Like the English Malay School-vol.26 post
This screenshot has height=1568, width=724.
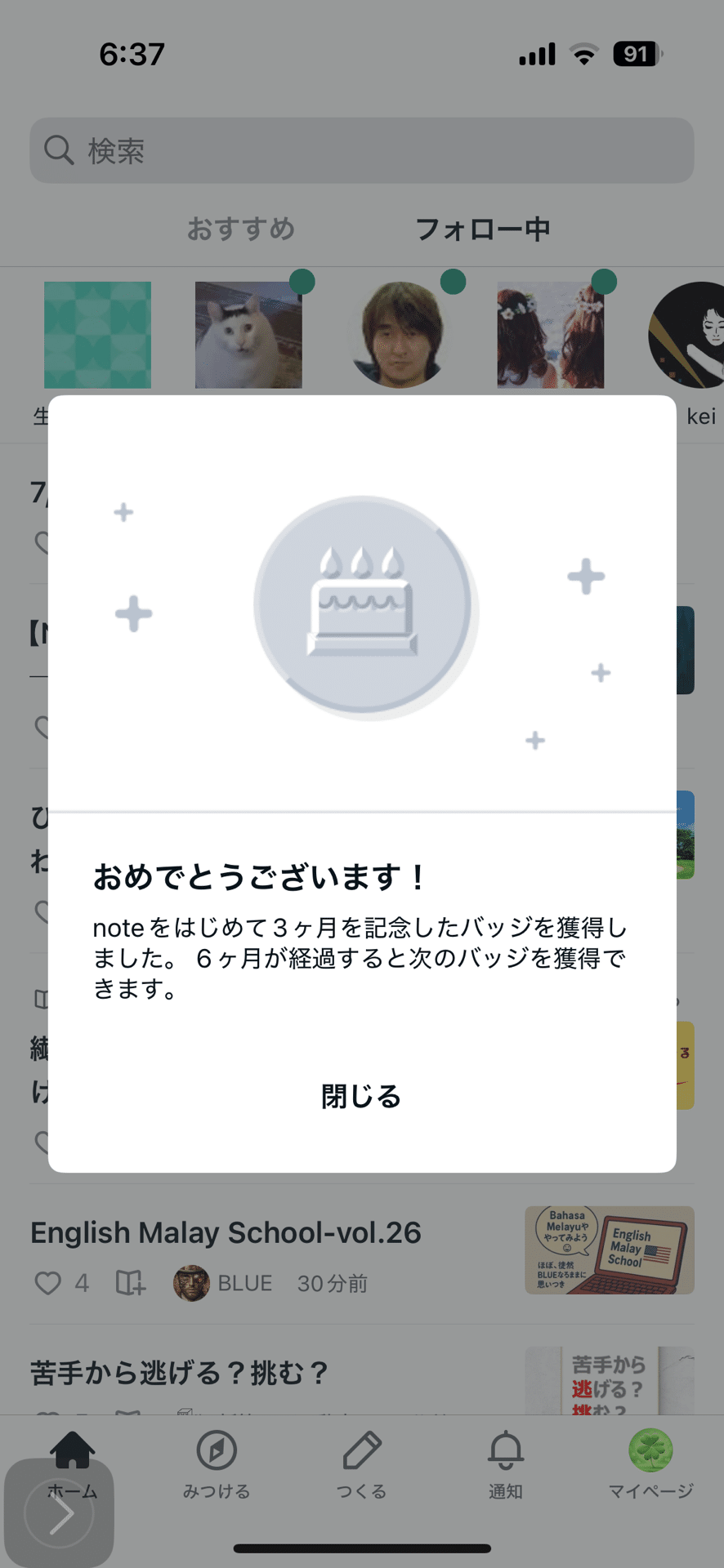(49, 1283)
